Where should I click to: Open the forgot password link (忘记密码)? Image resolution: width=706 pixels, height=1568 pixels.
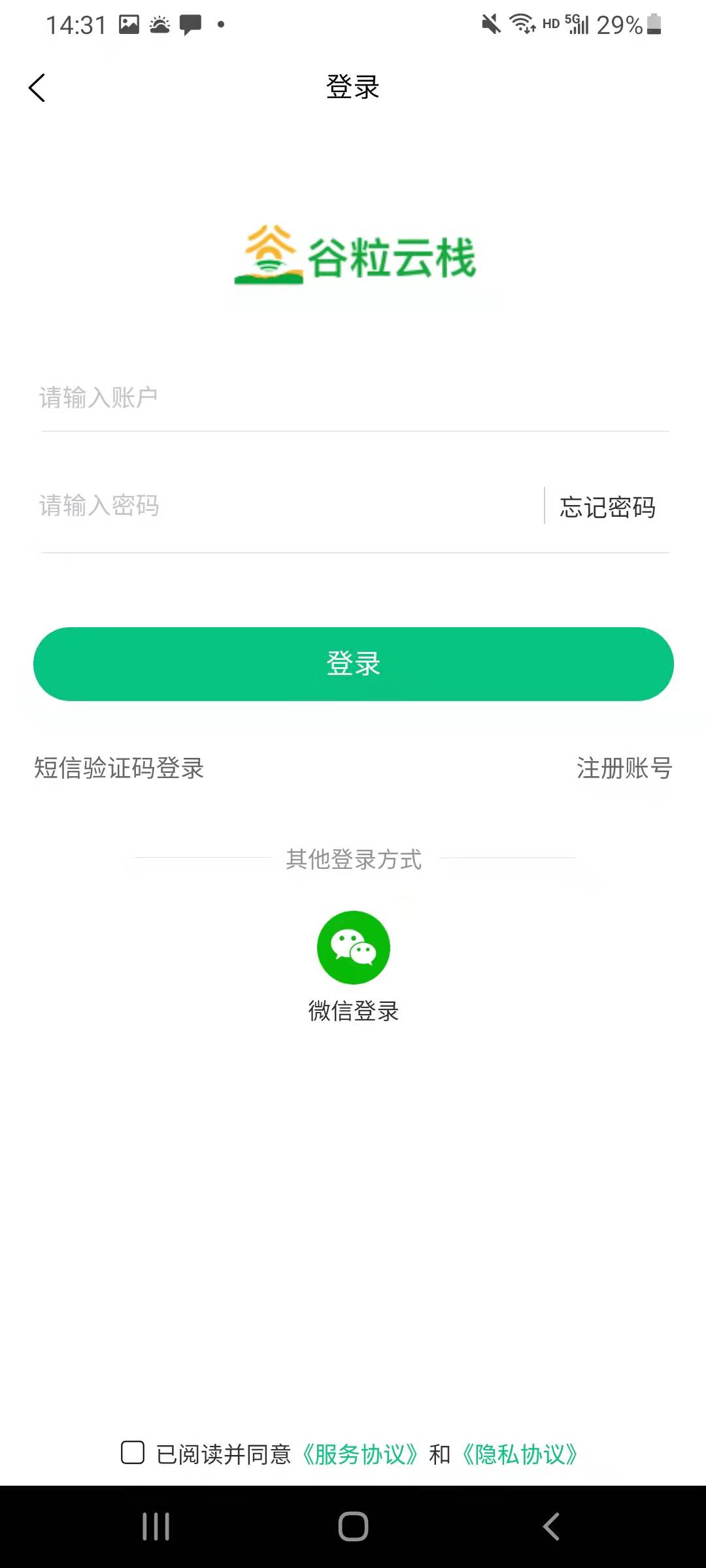[607, 507]
